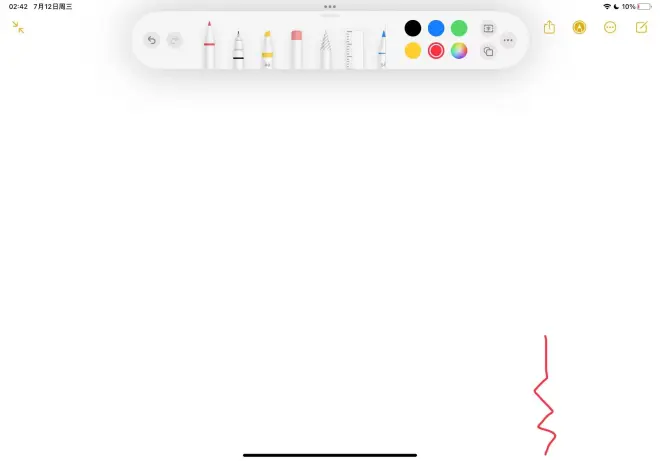Choose the blue pencil tool
The image size is (660, 461).
[382, 48]
